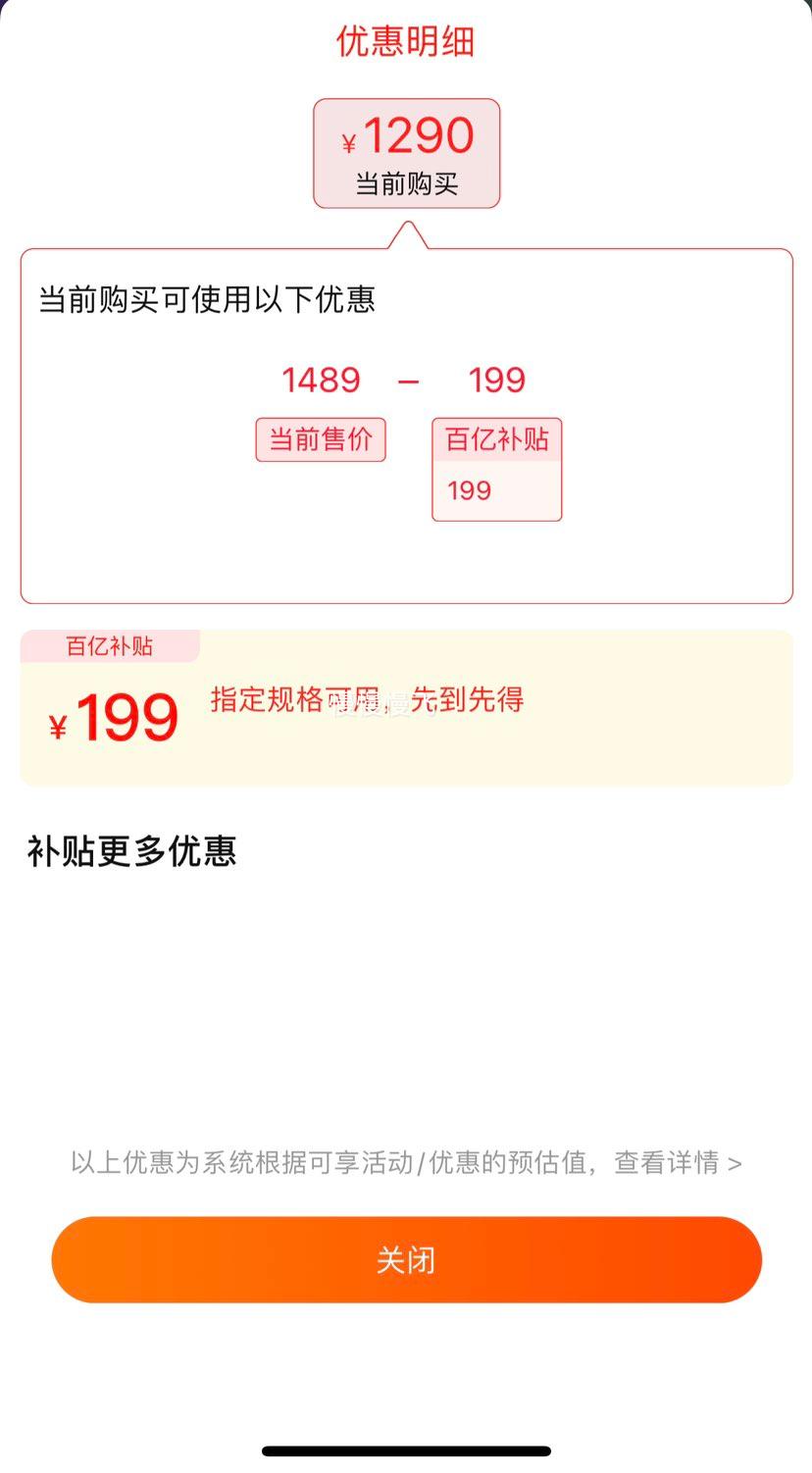Expand the current purchase discount card
Image resolution: width=812 pixels, height=1473 pixels.
[406, 427]
